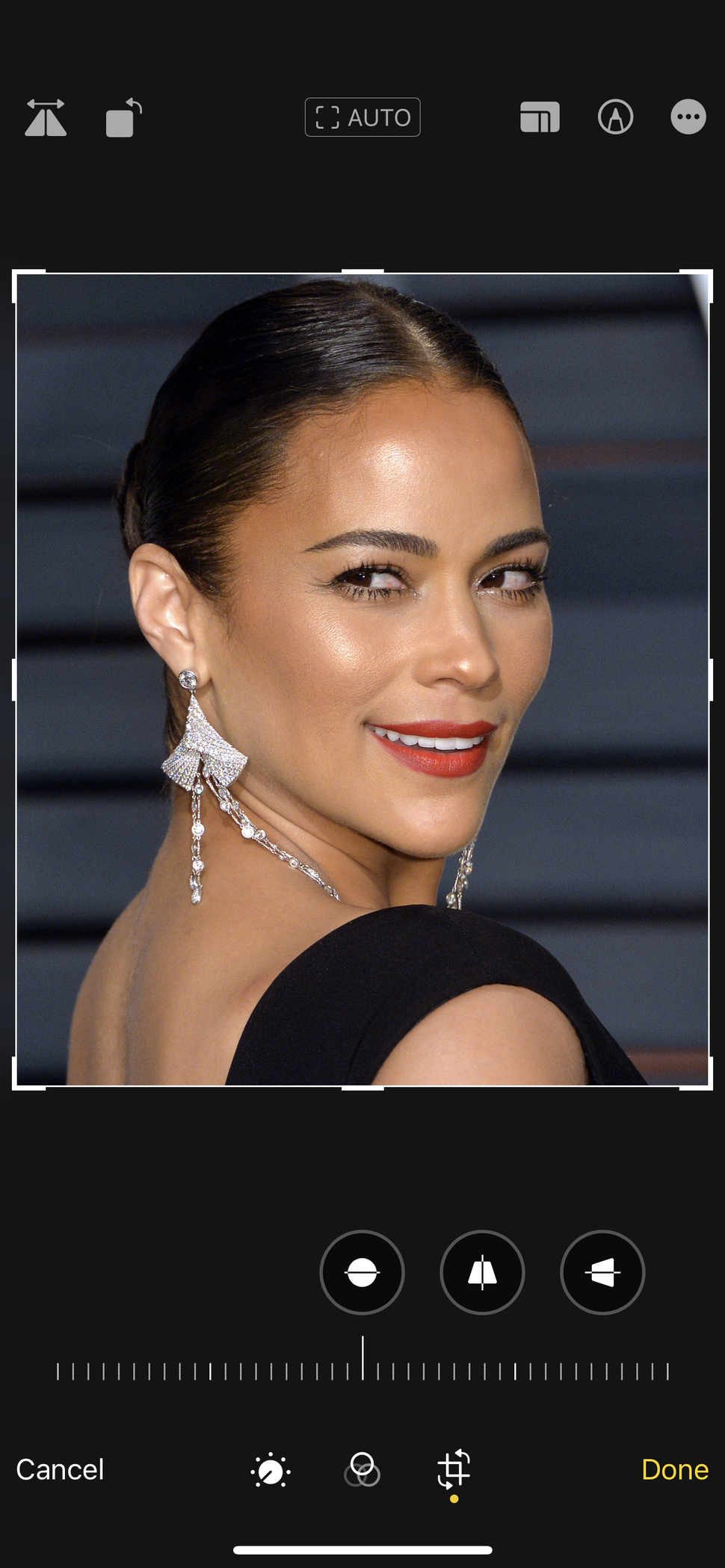
Task: Open the markup pen tool
Action: point(615,117)
